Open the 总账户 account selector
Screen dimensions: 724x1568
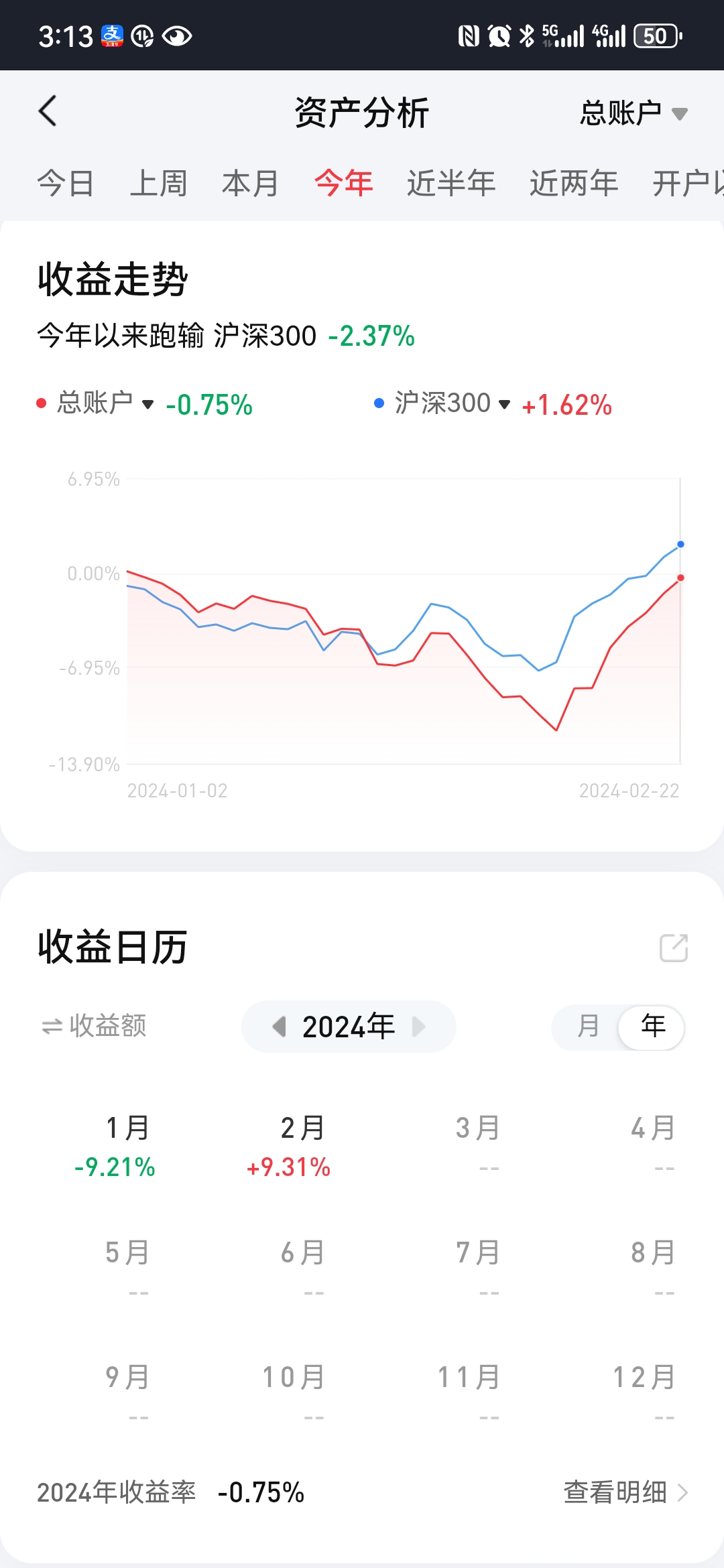633,113
